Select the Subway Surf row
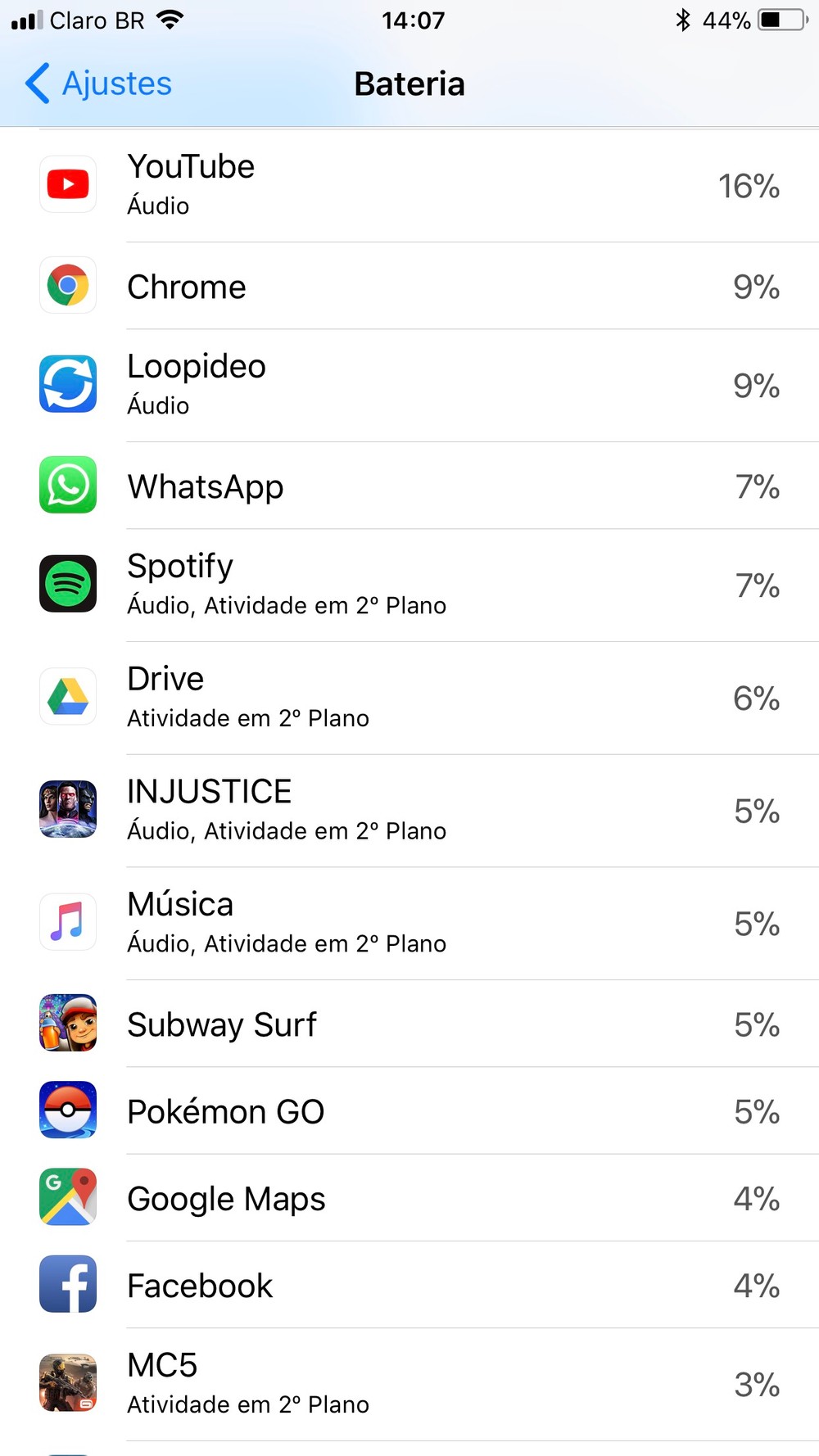Image resolution: width=819 pixels, height=1456 pixels. tap(409, 1024)
